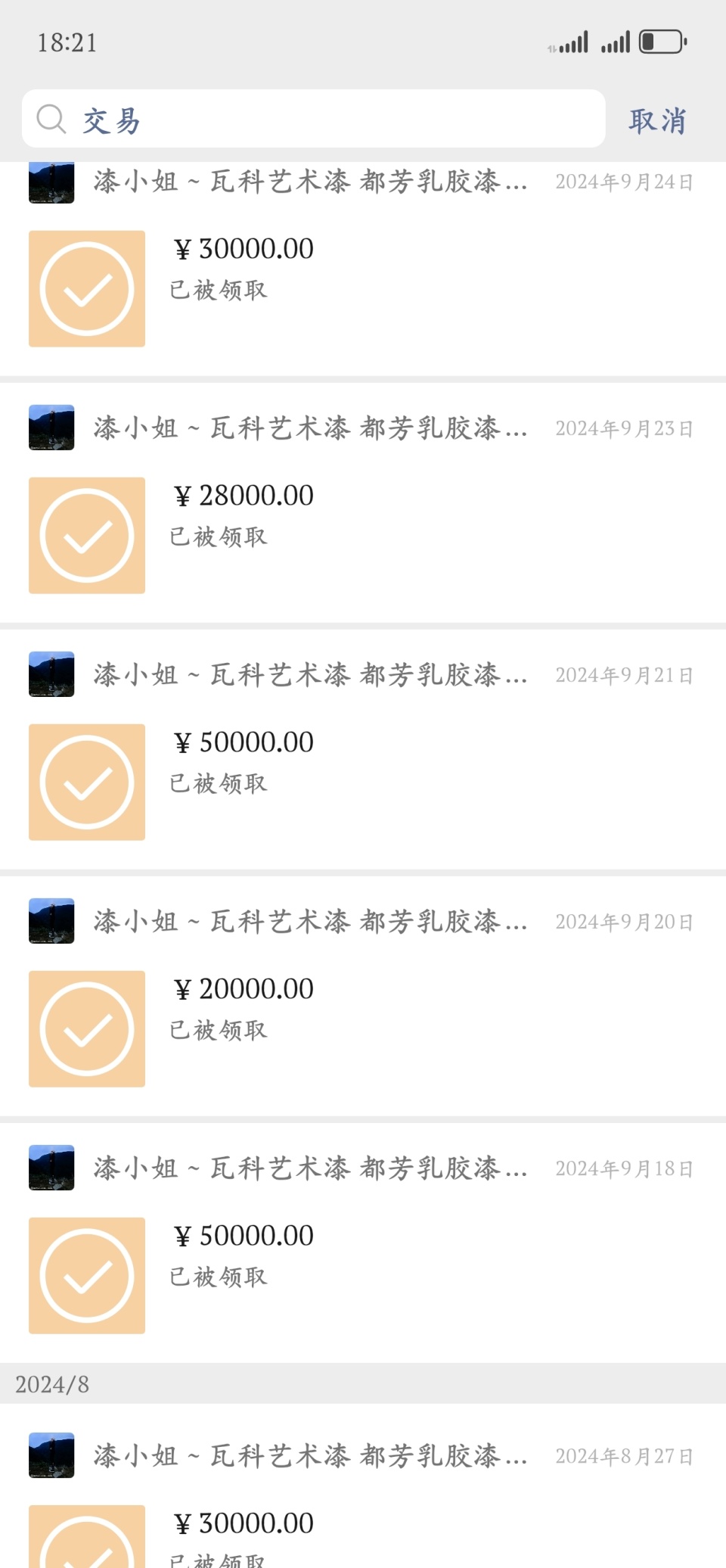The height and width of the screenshot is (1568, 726).
Task: Click the search magnifier icon
Action: [x=51, y=119]
